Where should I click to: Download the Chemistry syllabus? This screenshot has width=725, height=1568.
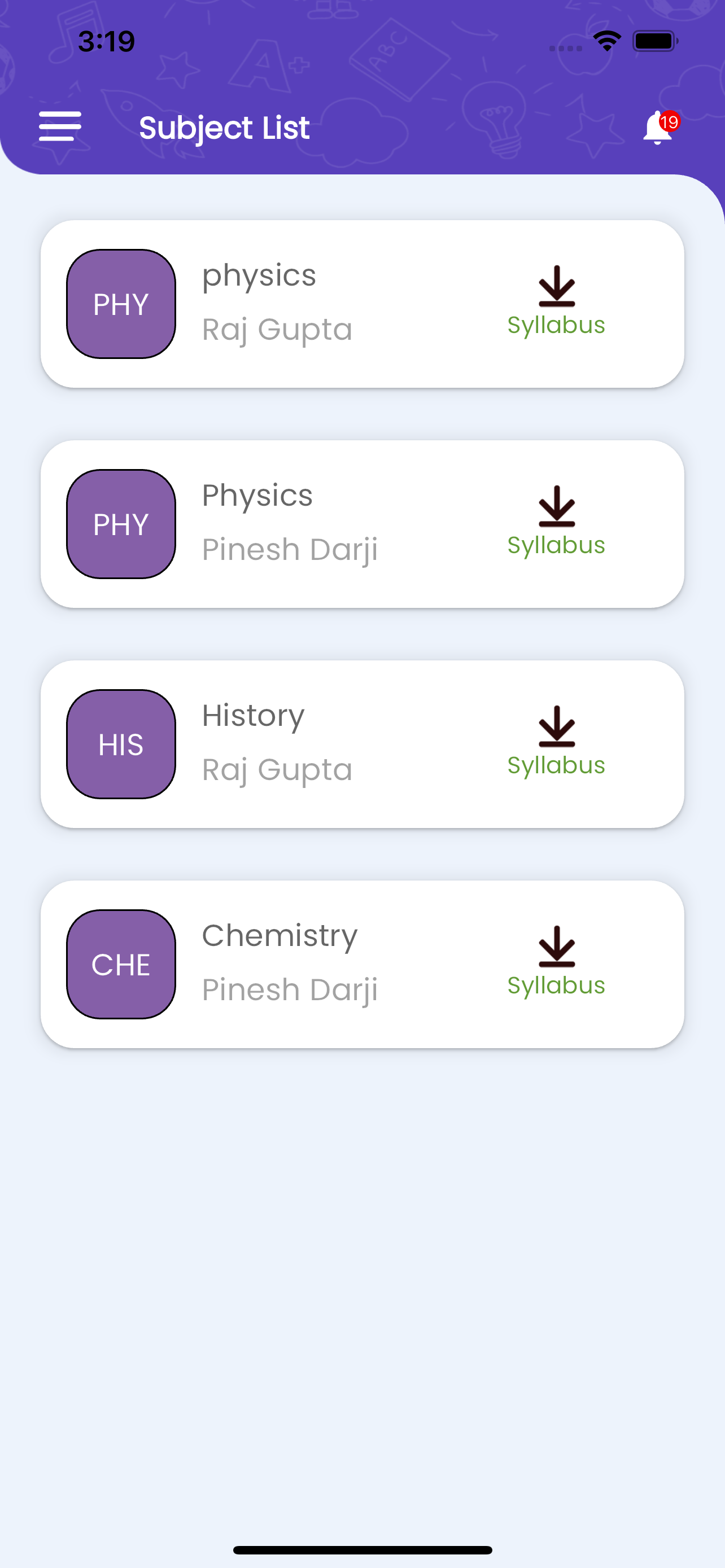[556, 962]
